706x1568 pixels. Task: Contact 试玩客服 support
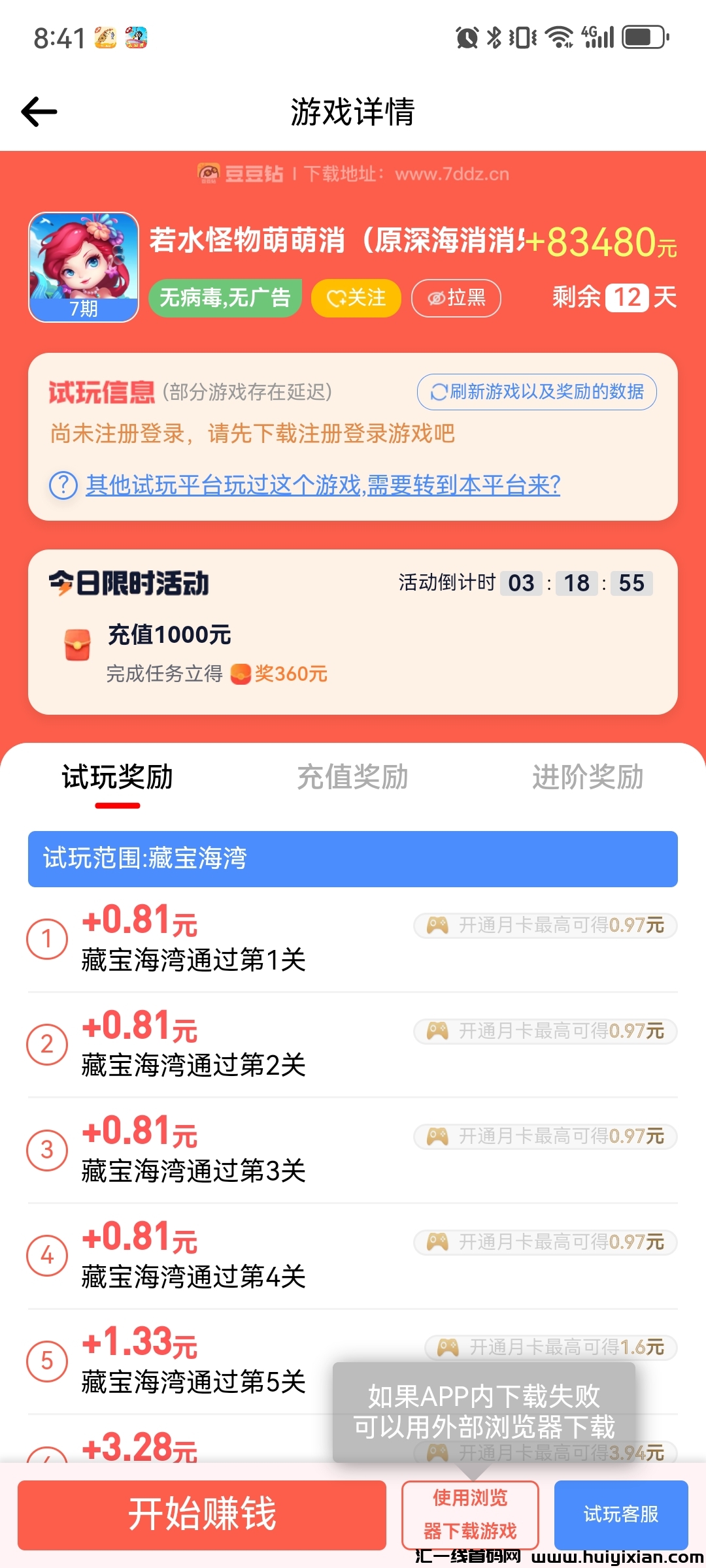pos(621,1514)
